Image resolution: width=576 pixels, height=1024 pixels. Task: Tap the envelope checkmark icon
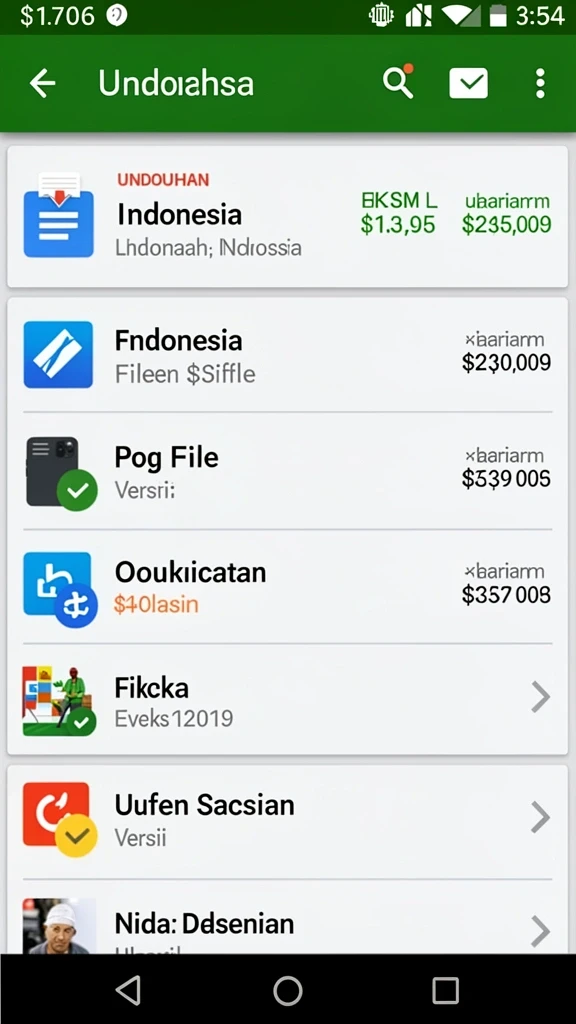pyautogui.click(x=468, y=84)
